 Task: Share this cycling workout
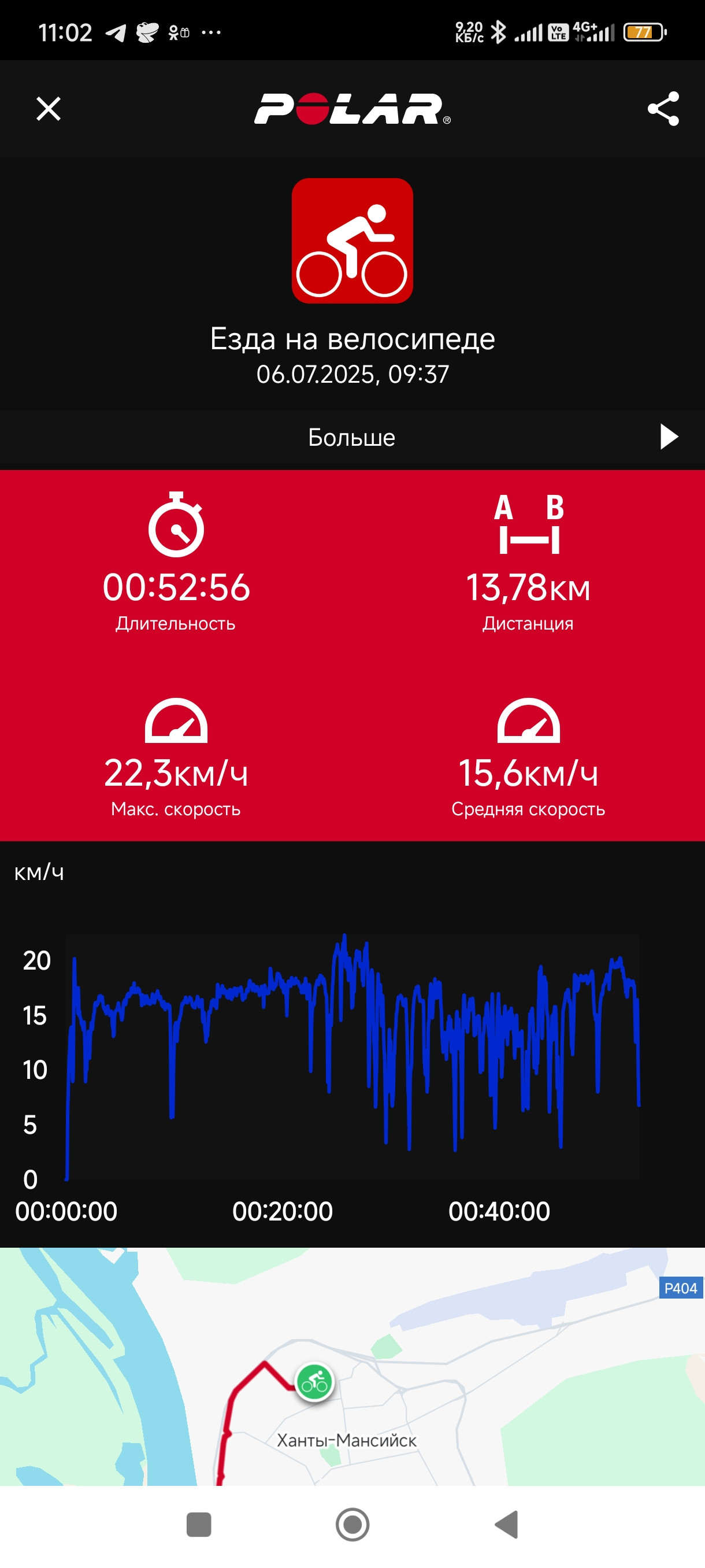click(663, 109)
